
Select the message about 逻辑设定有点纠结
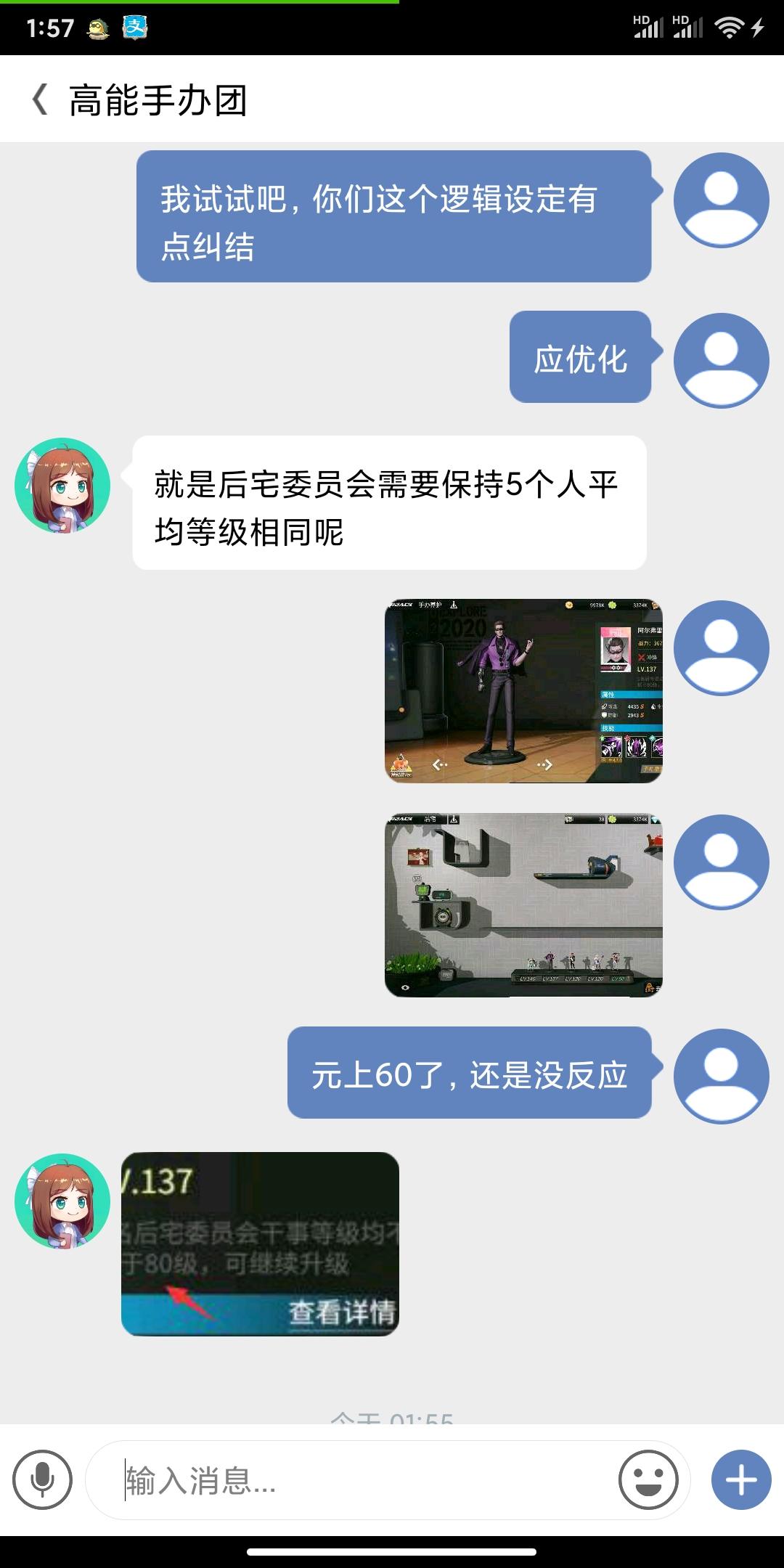coord(392,218)
